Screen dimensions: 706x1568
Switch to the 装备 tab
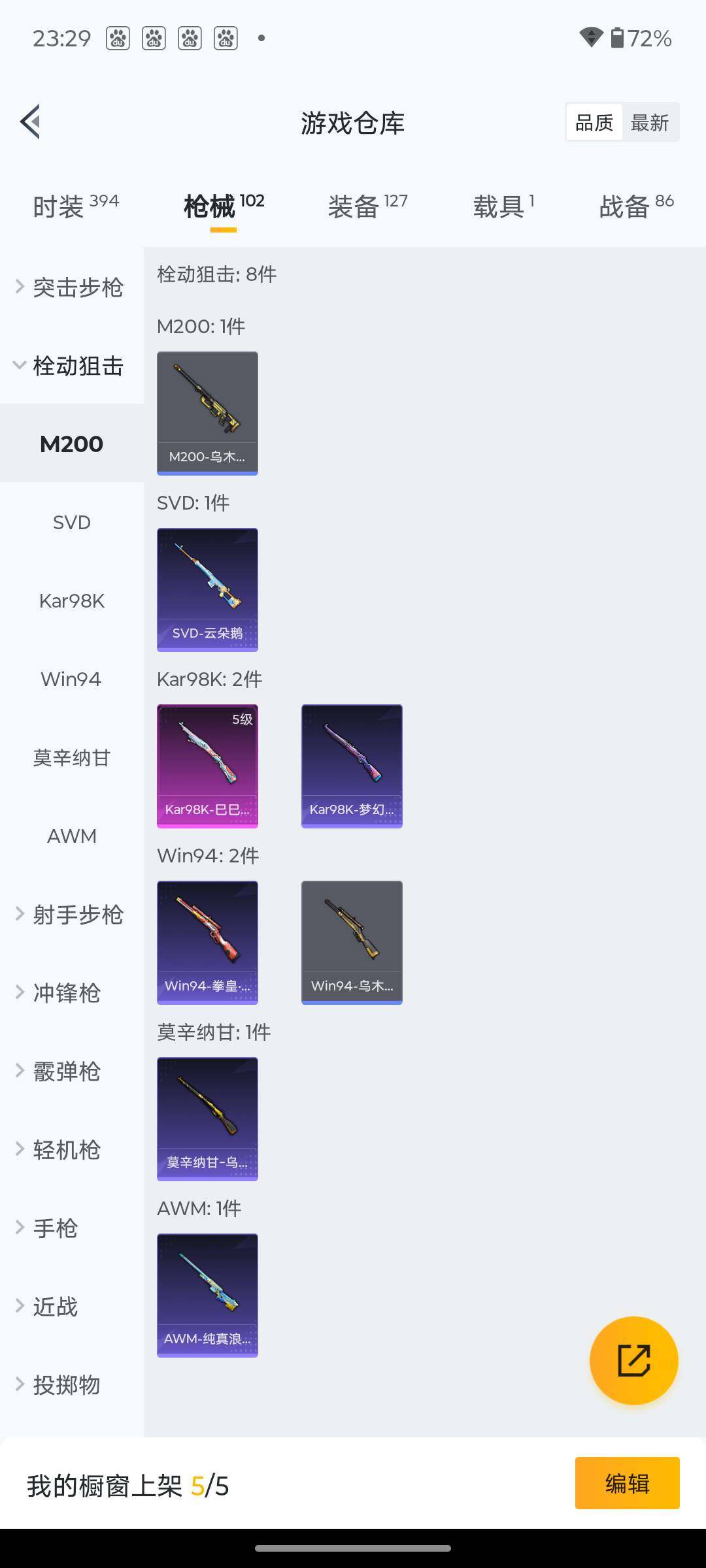(367, 206)
